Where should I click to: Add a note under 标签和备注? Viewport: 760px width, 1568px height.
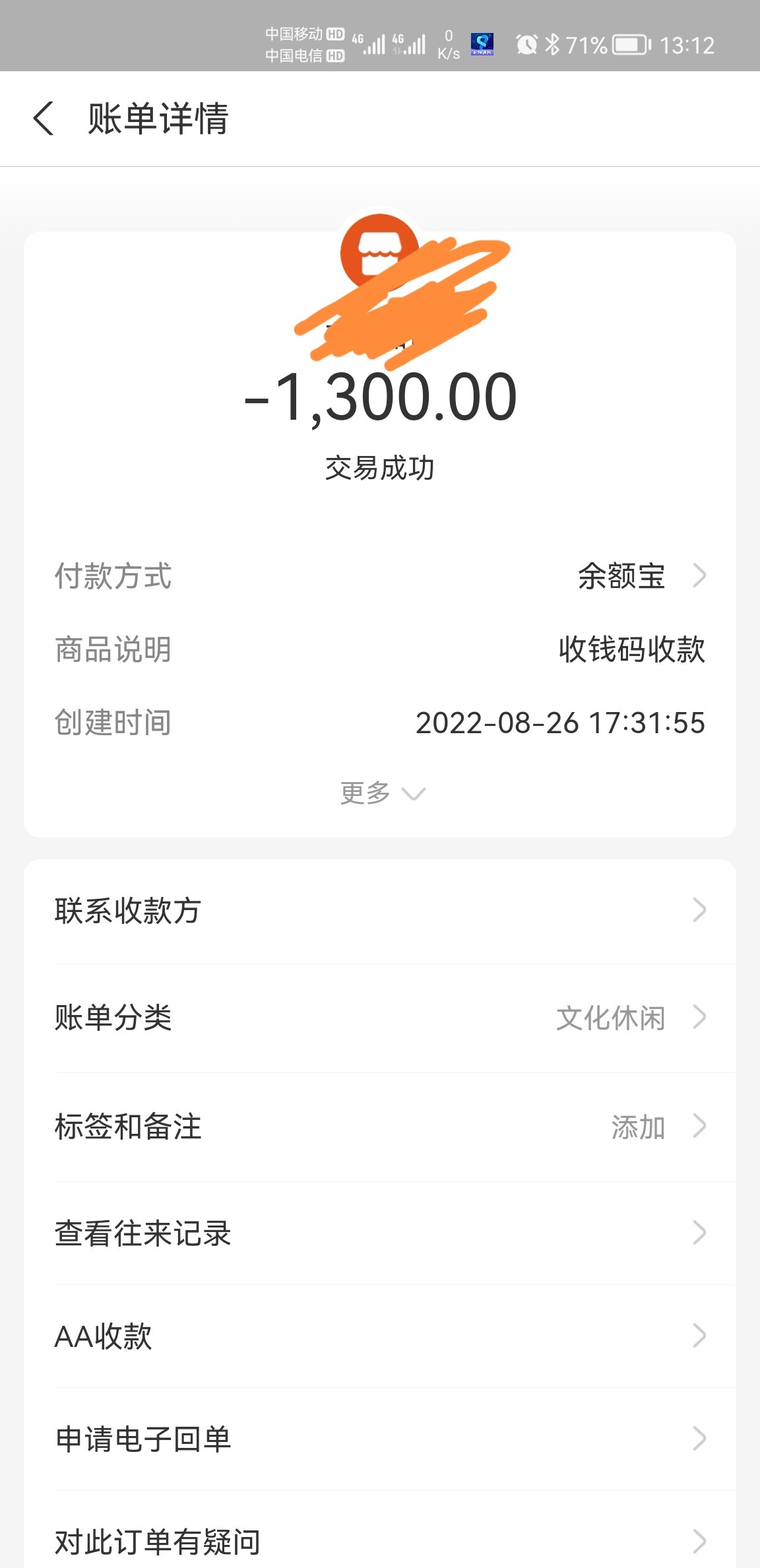380,1127
